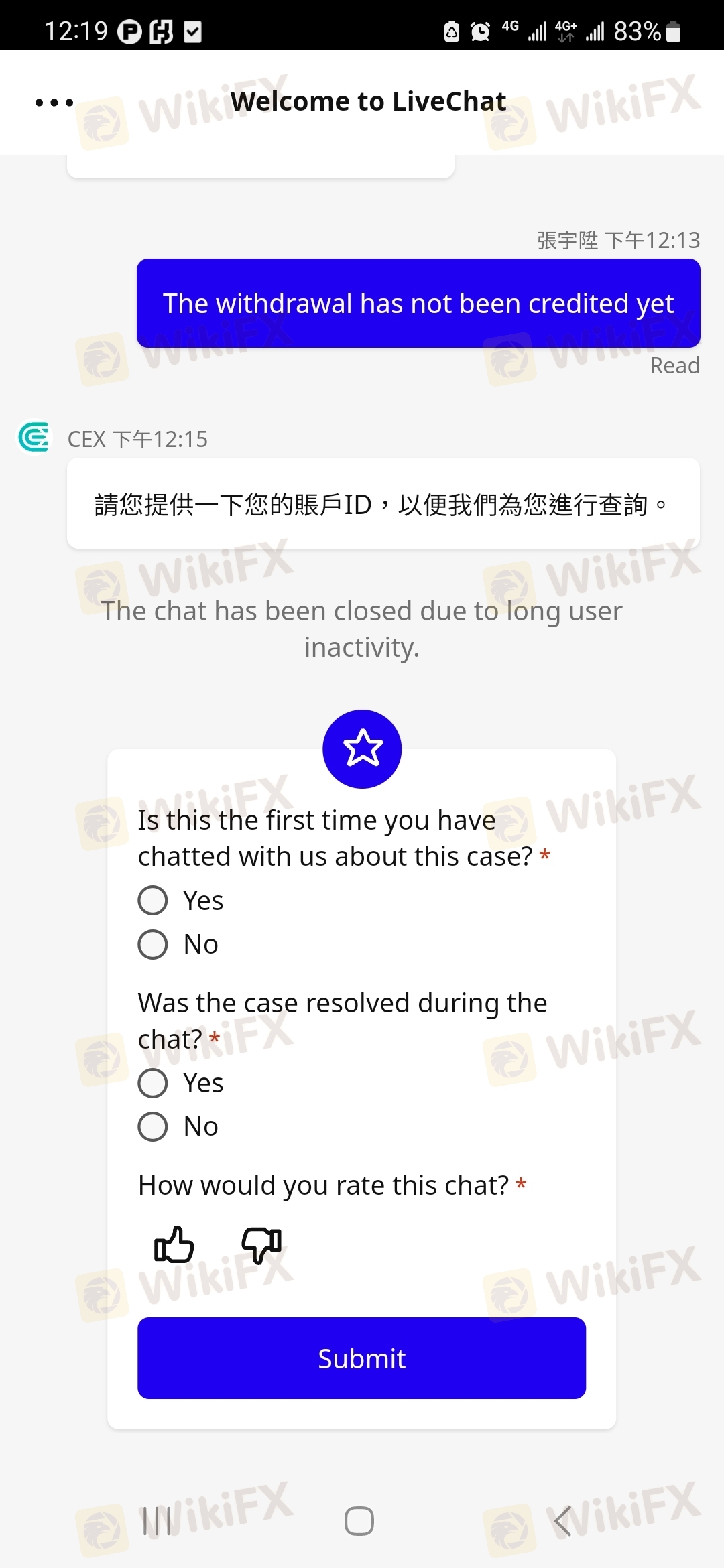Open recent apps from navigation bar
This screenshot has width=724, height=1568.
[157, 1520]
